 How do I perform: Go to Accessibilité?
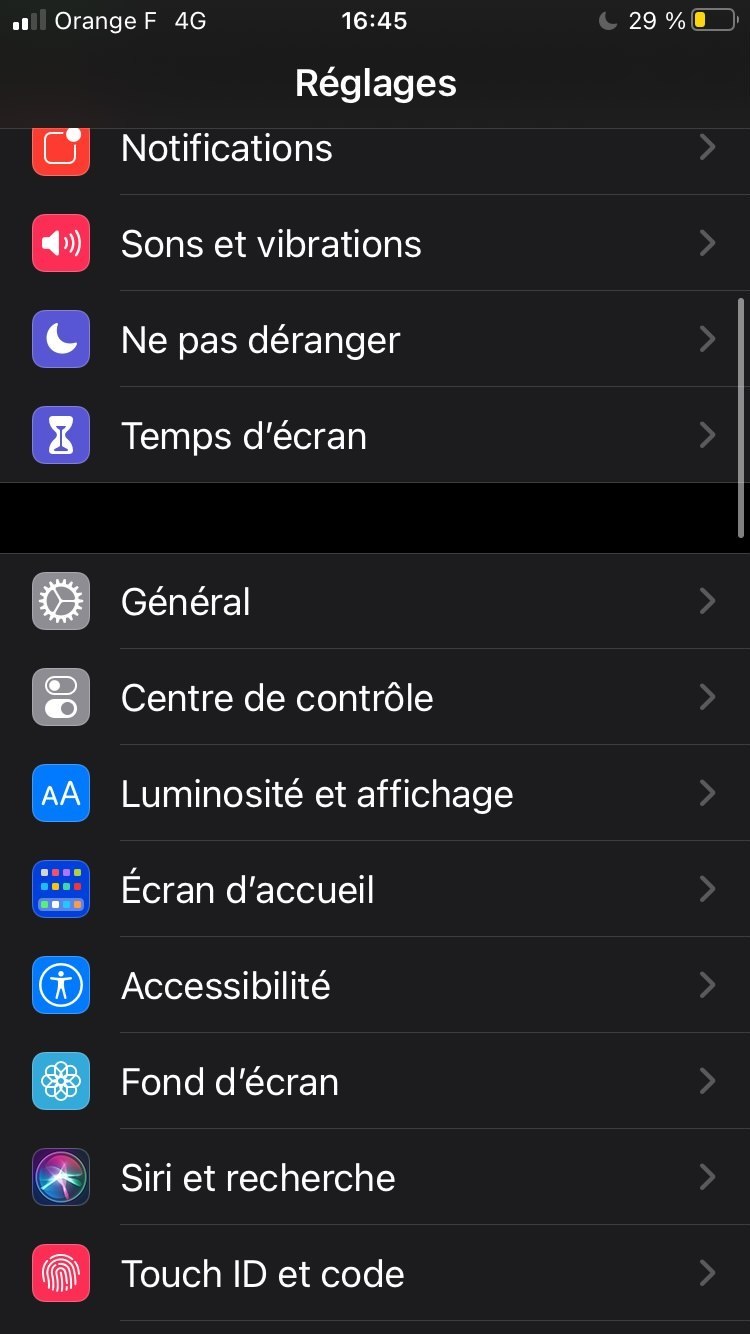pos(375,985)
